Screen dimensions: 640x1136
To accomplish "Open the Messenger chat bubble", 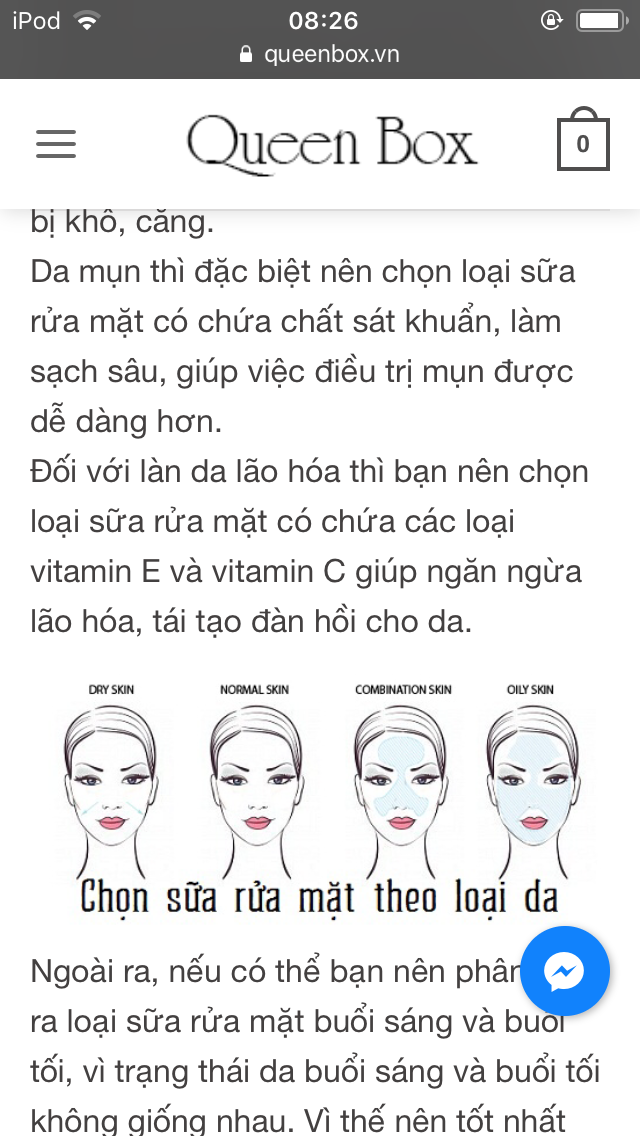I will coord(565,971).
